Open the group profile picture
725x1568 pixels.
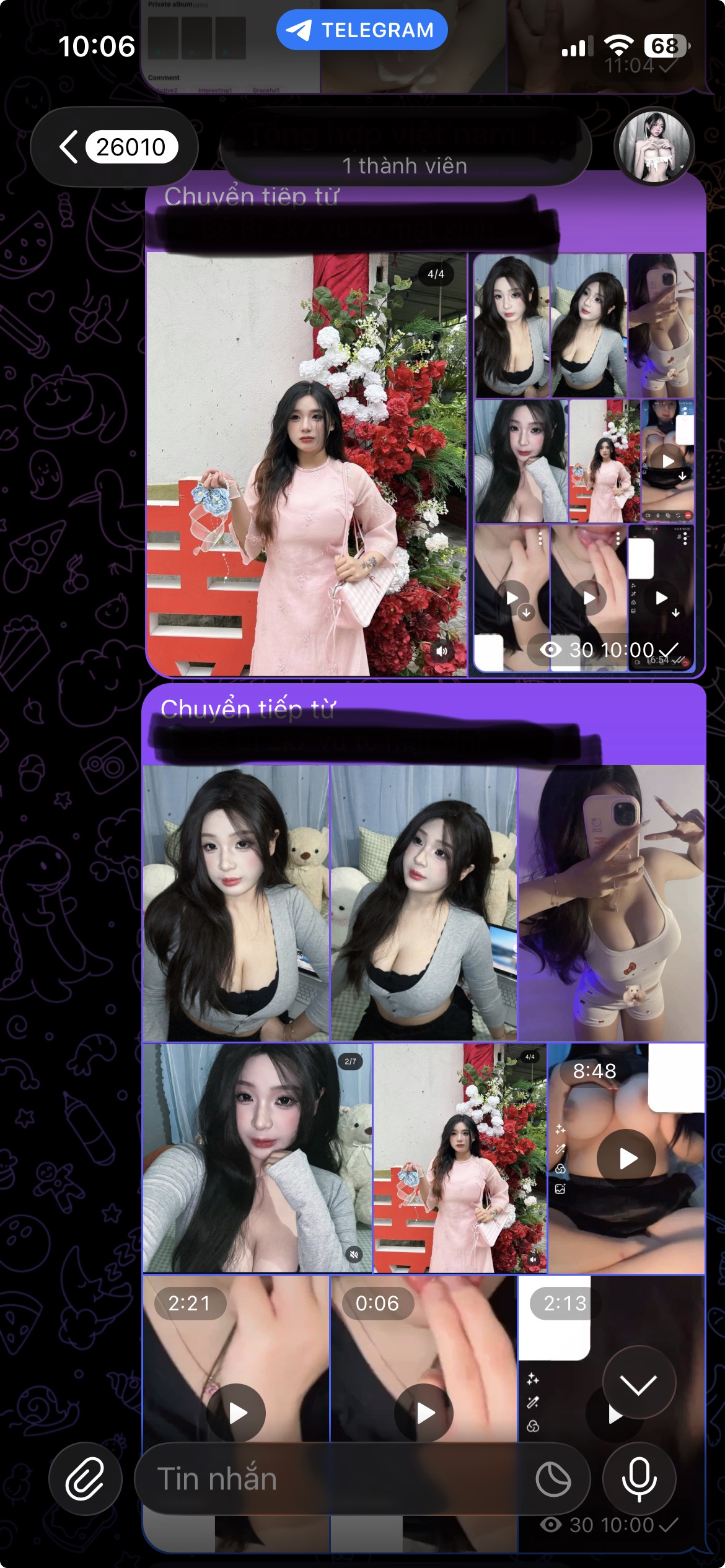pyautogui.click(x=654, y=147)
